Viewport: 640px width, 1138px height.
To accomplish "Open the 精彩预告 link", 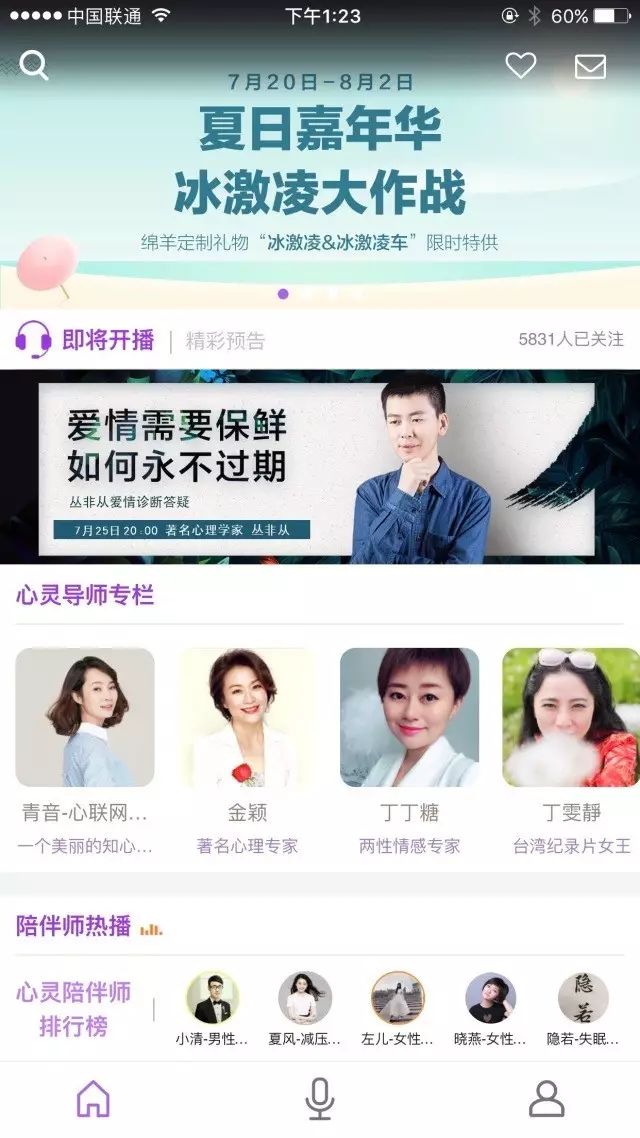I will (225, 341).
